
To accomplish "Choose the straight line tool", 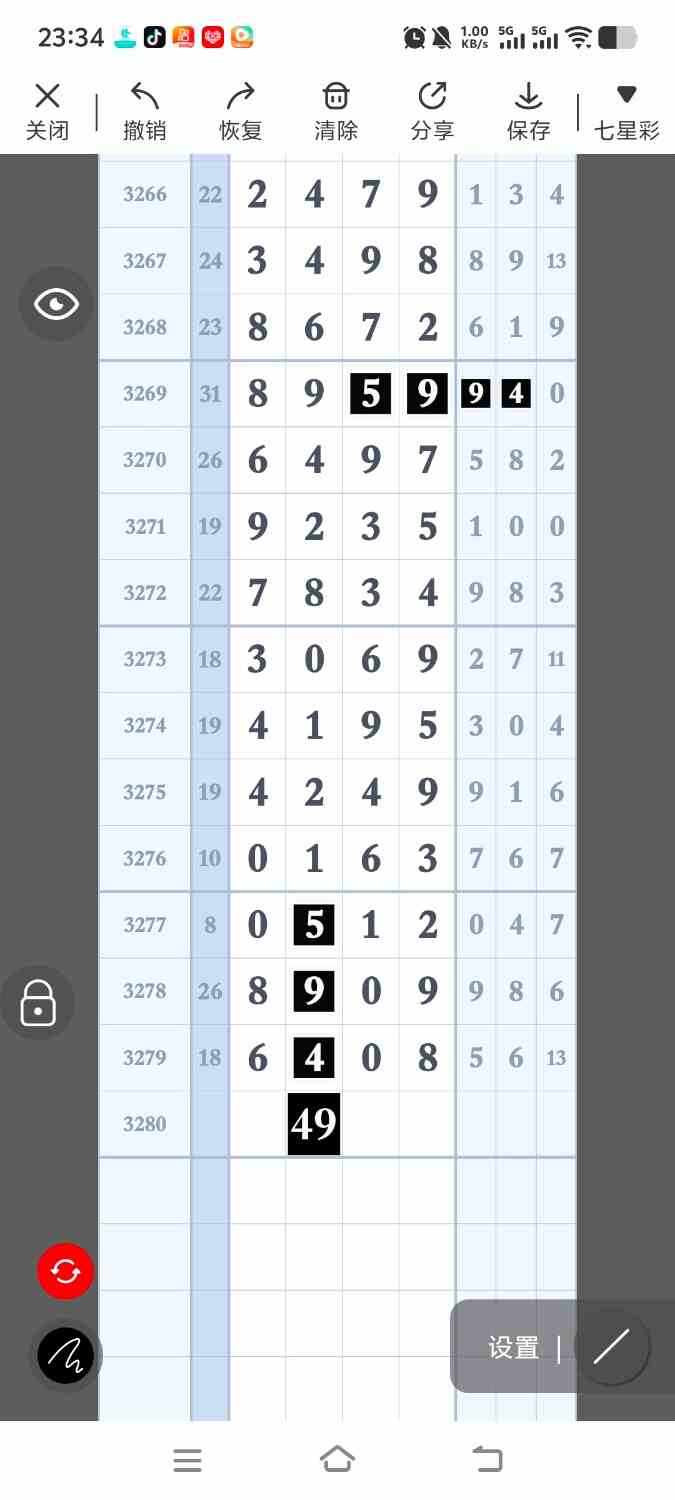I will point(611,1347).
